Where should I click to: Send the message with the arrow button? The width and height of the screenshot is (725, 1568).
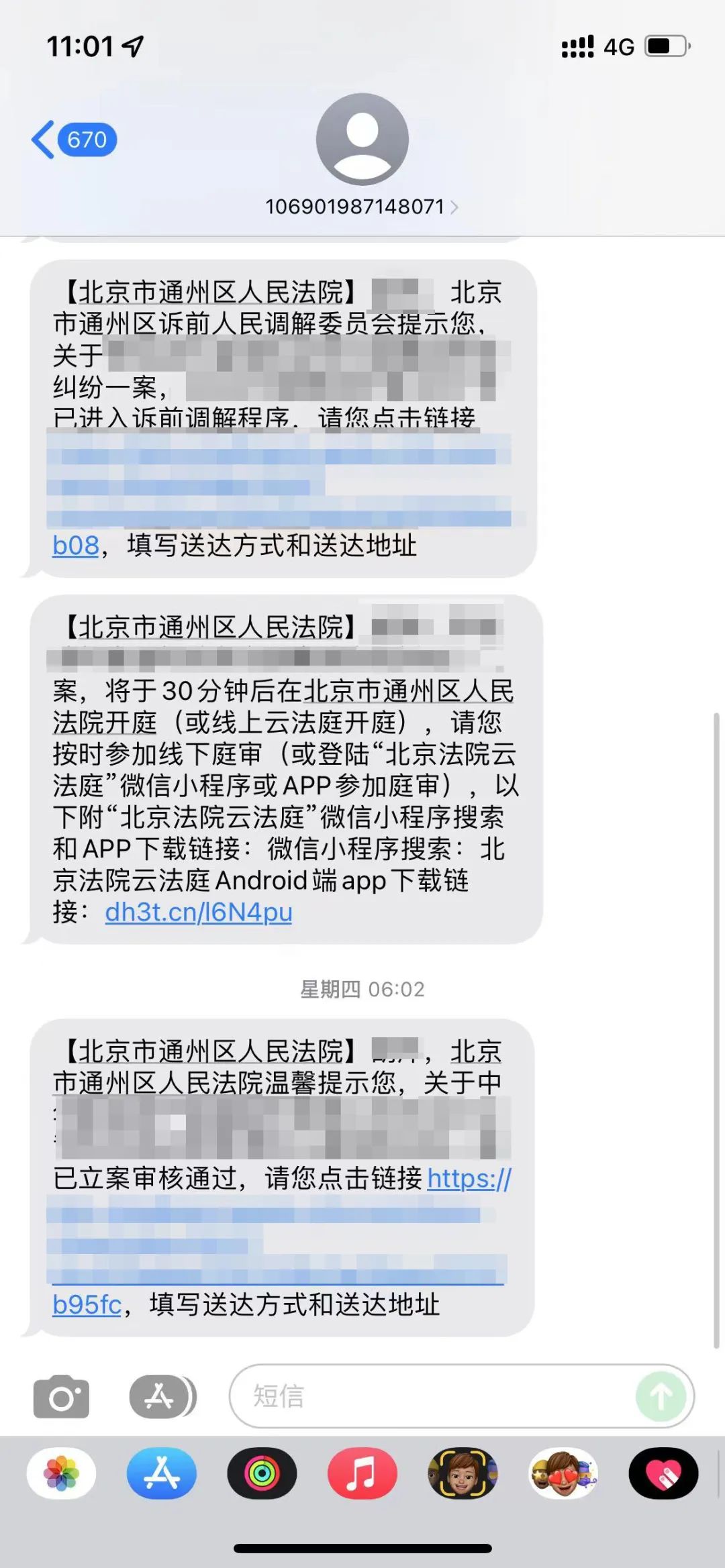pos(661,1397)
